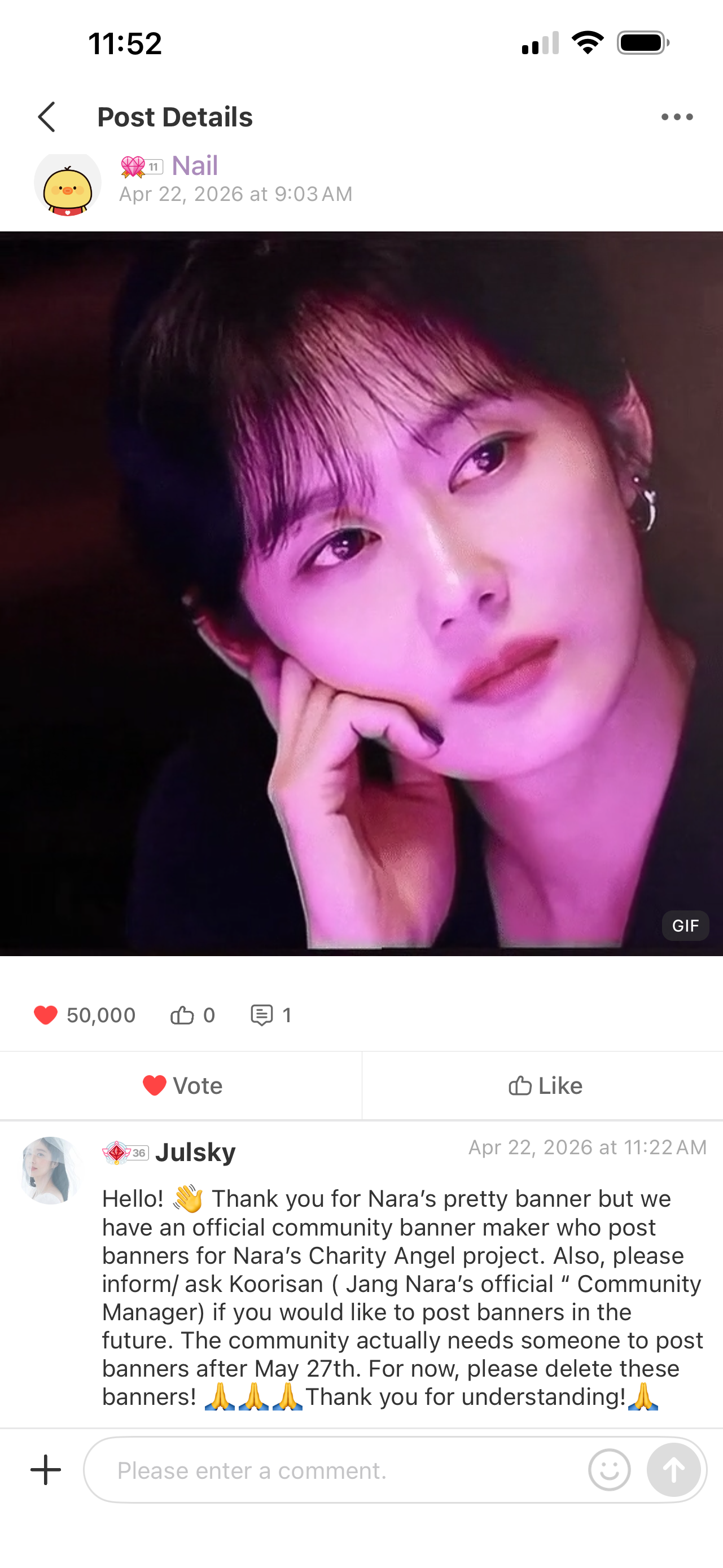Image resolution: width=723 pixels, height=1568 pixels.
Task: Open the emoji picker
Action: click(x=609, y=1470)
